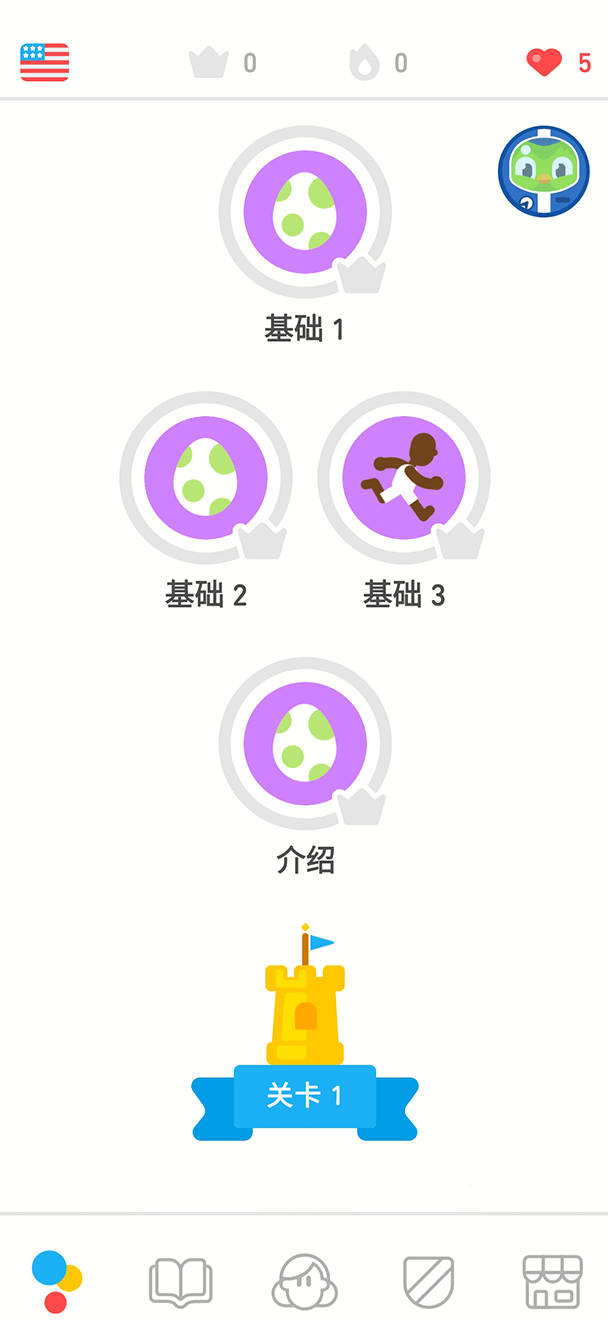The width and height of the screenshot is (608, 1320).
Task: Begin the 介绍 skill
Action: click(x=305, y=744)
